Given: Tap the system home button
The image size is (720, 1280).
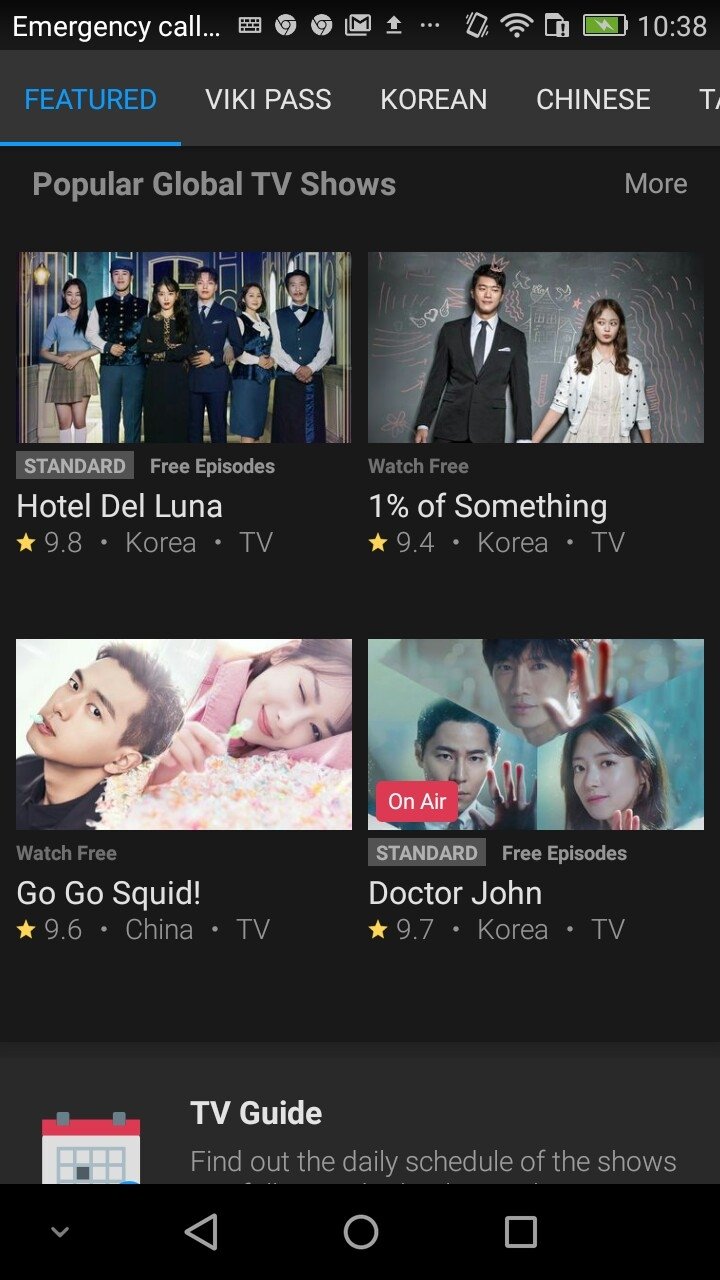Looking at the screenshot, I should click(x=361, y=1232).
